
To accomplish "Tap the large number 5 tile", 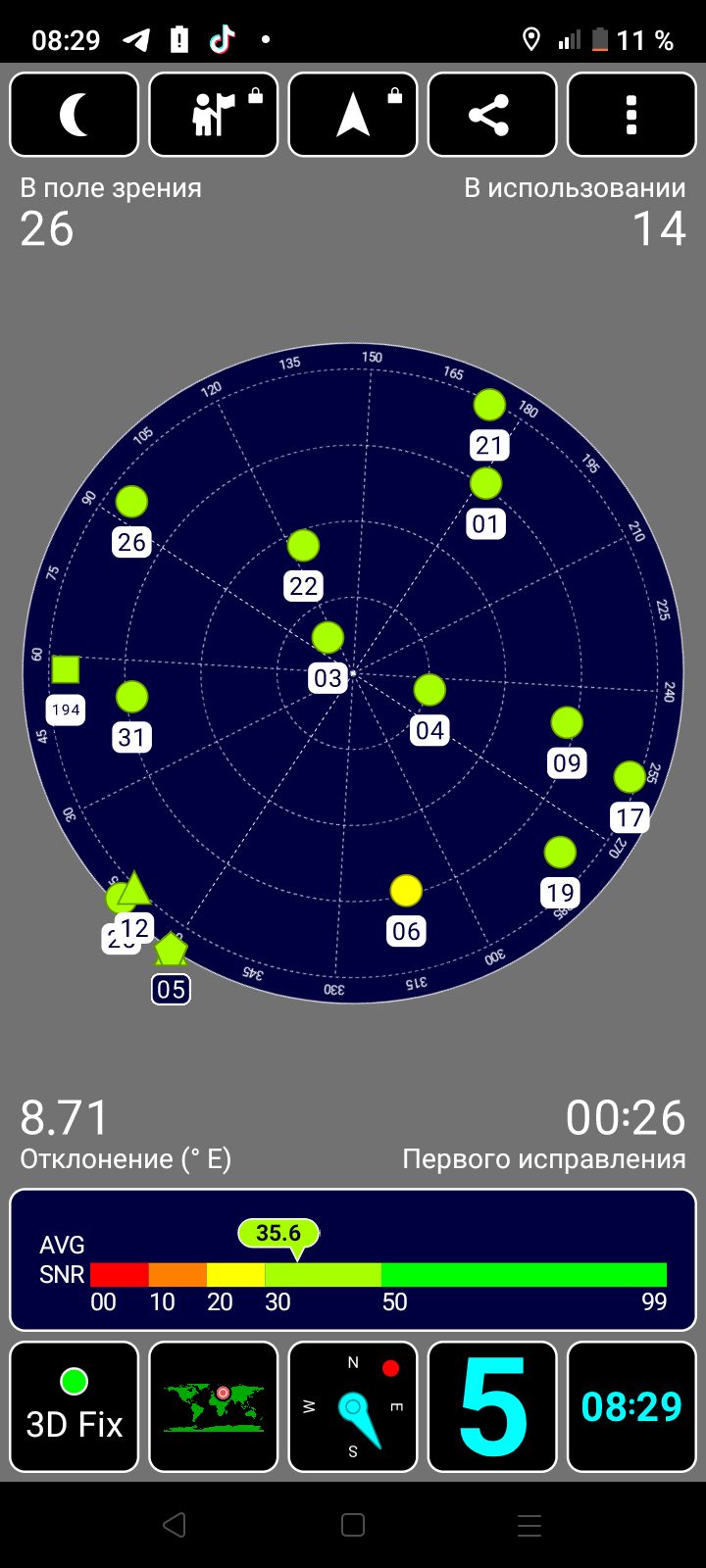I will click(492, 1407).
